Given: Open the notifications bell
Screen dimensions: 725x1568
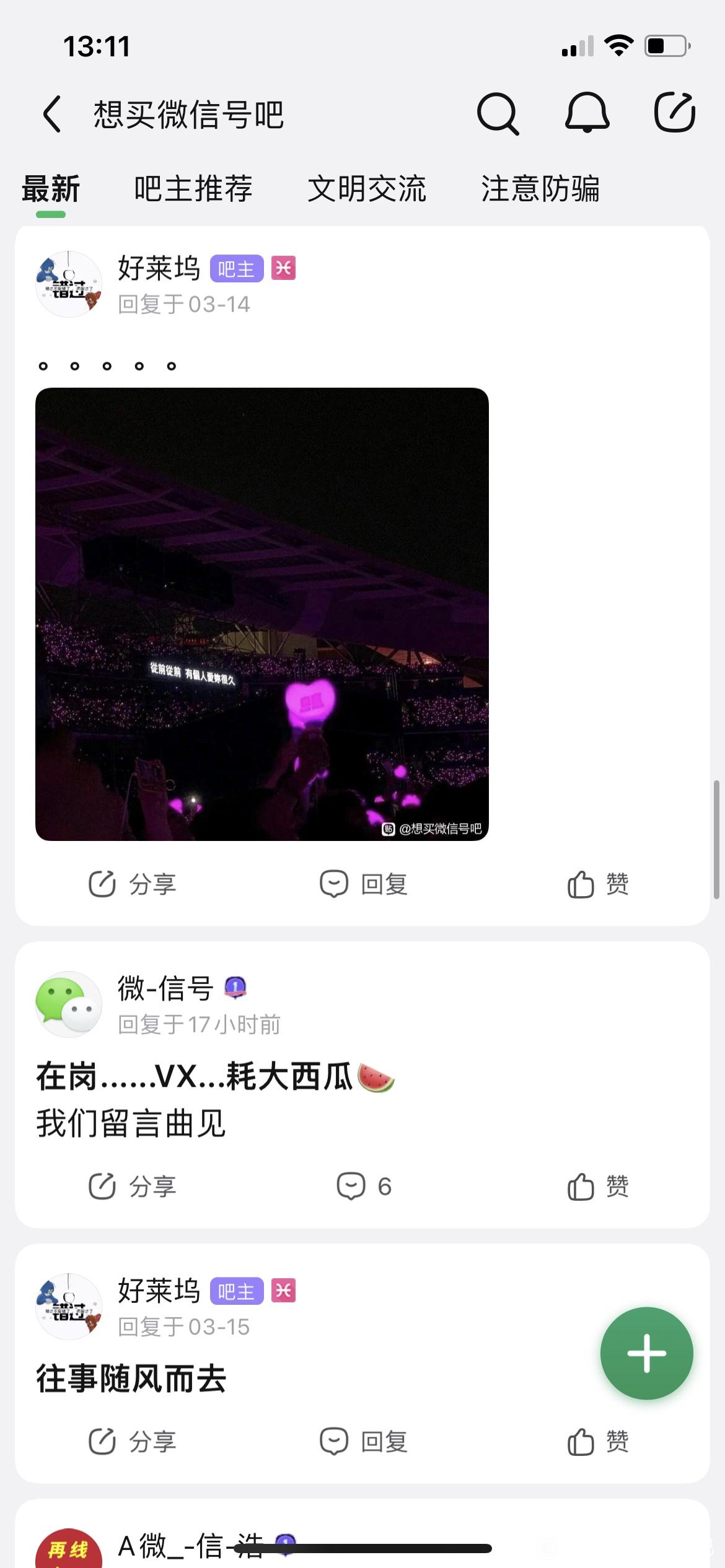Looking at the screenshot, I should click(587, 113).
